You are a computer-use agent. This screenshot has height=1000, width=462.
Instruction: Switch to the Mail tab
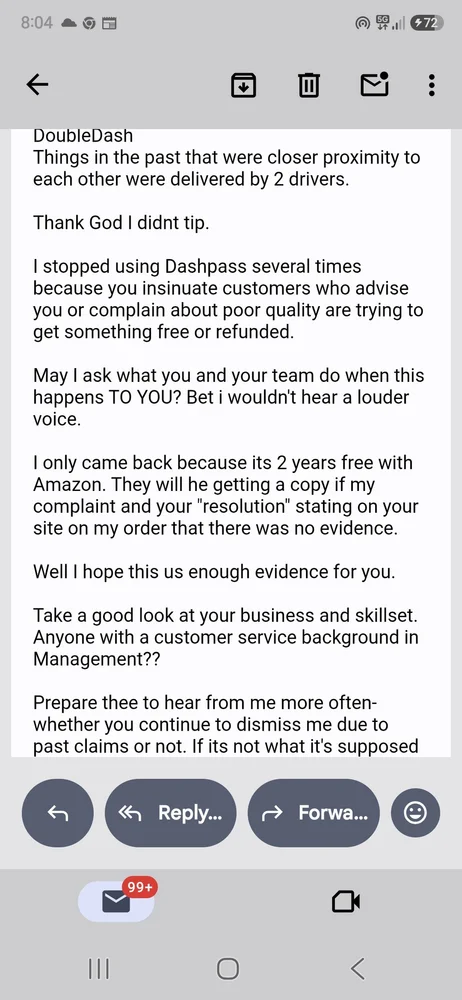coord(116,901)
